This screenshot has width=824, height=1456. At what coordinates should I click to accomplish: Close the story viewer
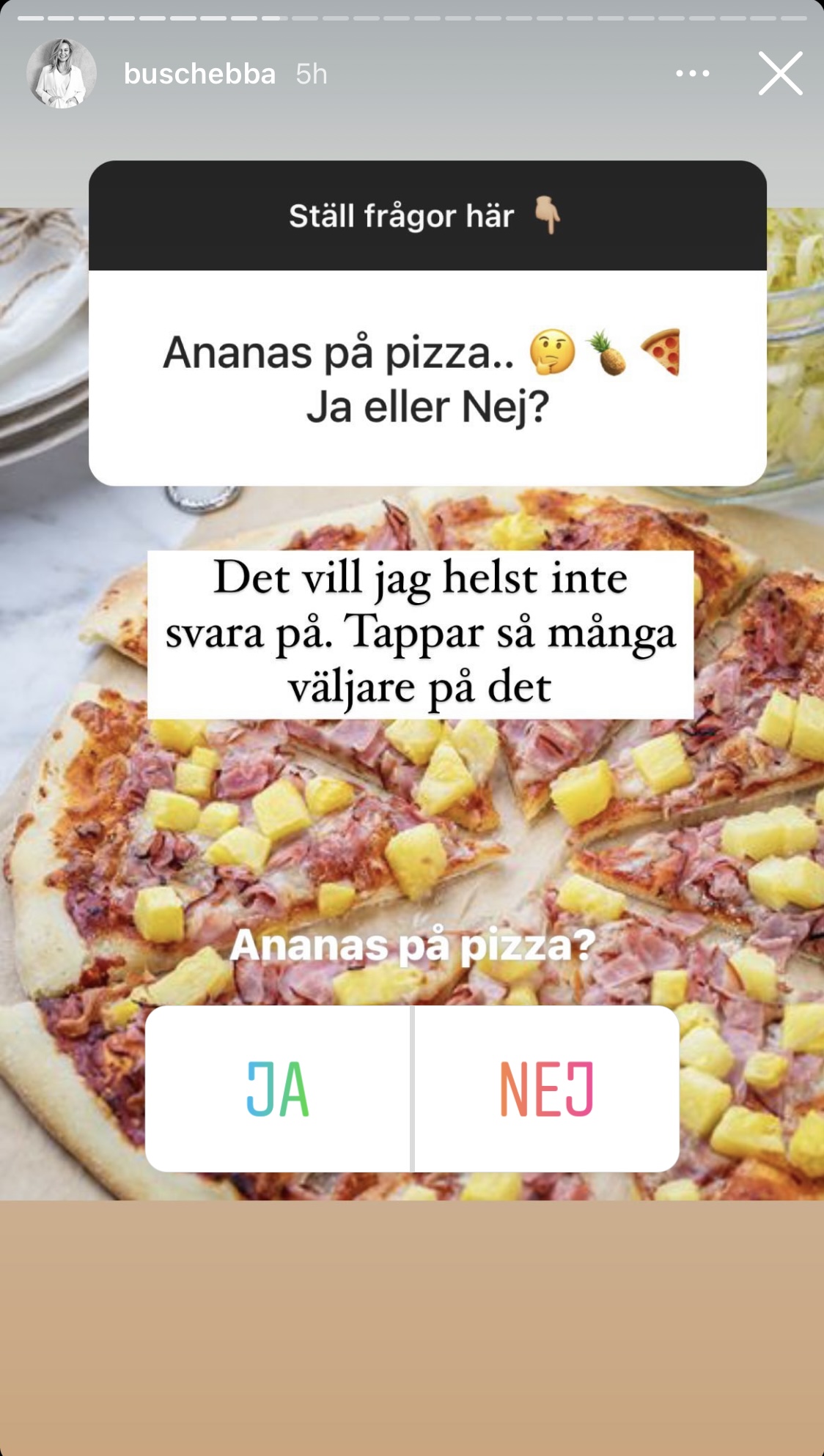(x=780, y=73)
